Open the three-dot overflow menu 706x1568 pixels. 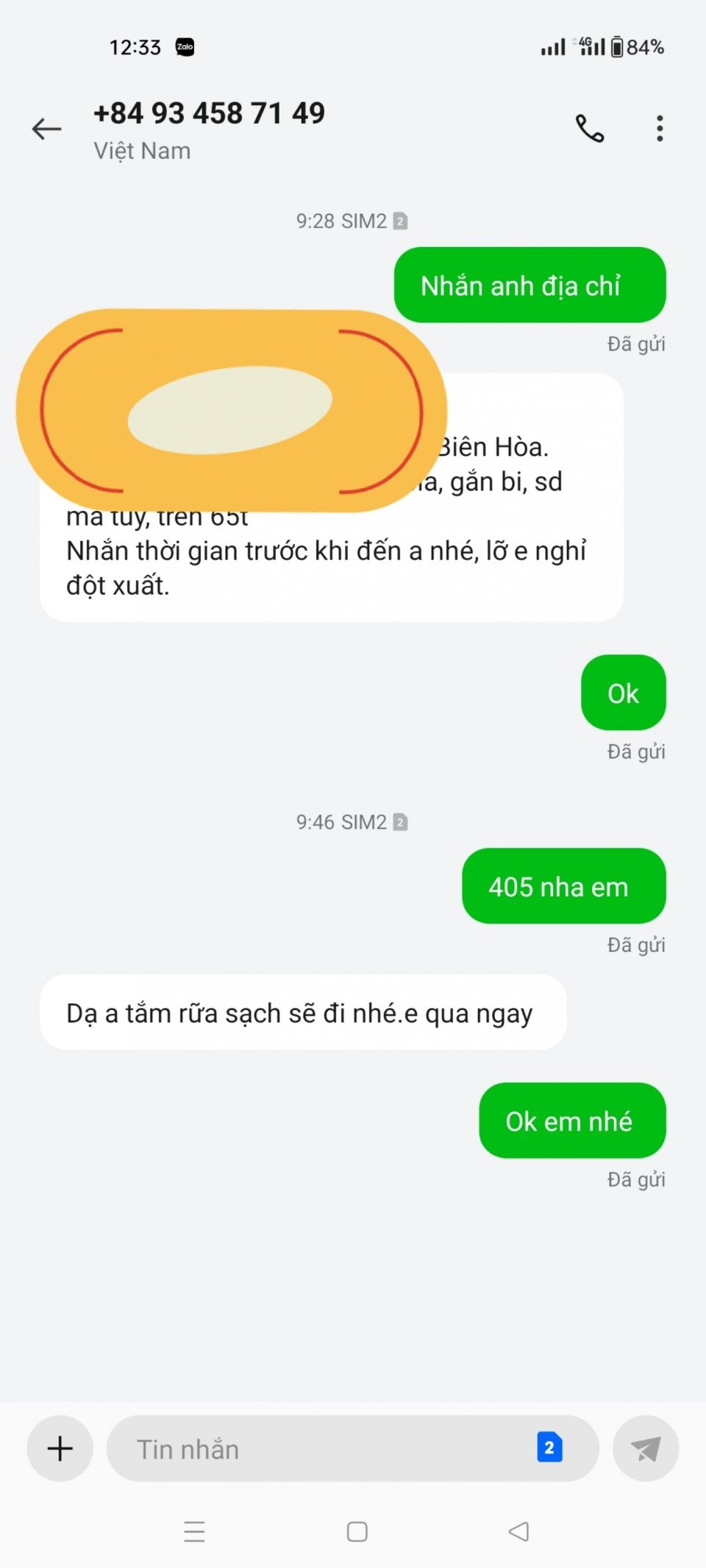click(x=660, y=129)
